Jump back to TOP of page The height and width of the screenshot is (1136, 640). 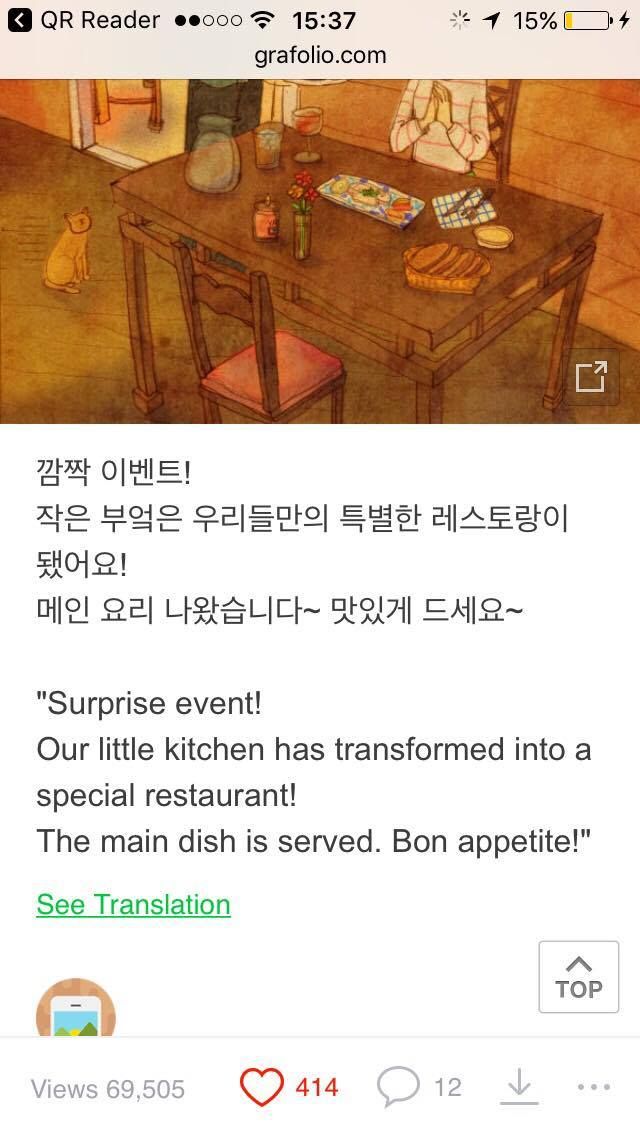click(578, 977)
